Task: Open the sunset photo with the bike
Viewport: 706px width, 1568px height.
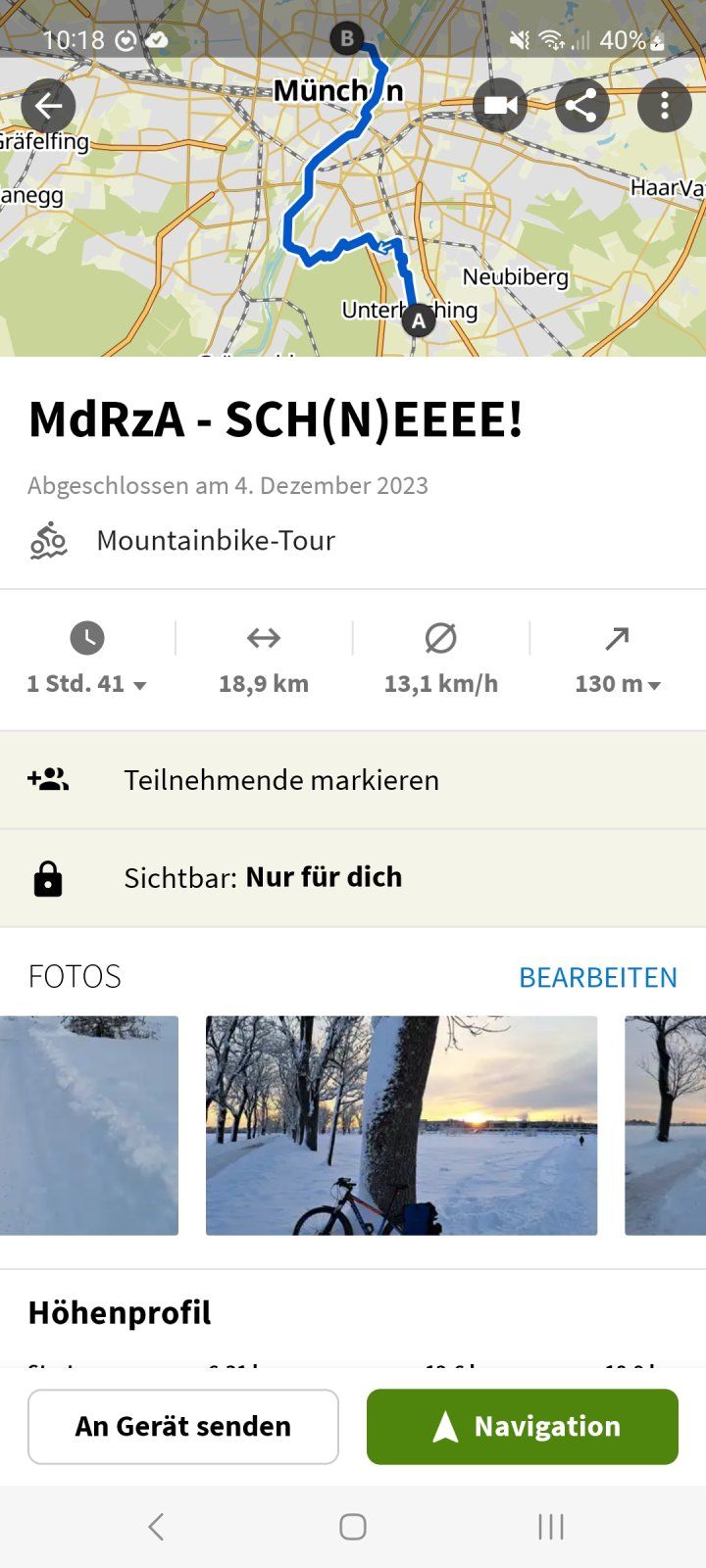Action: point(401,1125)
